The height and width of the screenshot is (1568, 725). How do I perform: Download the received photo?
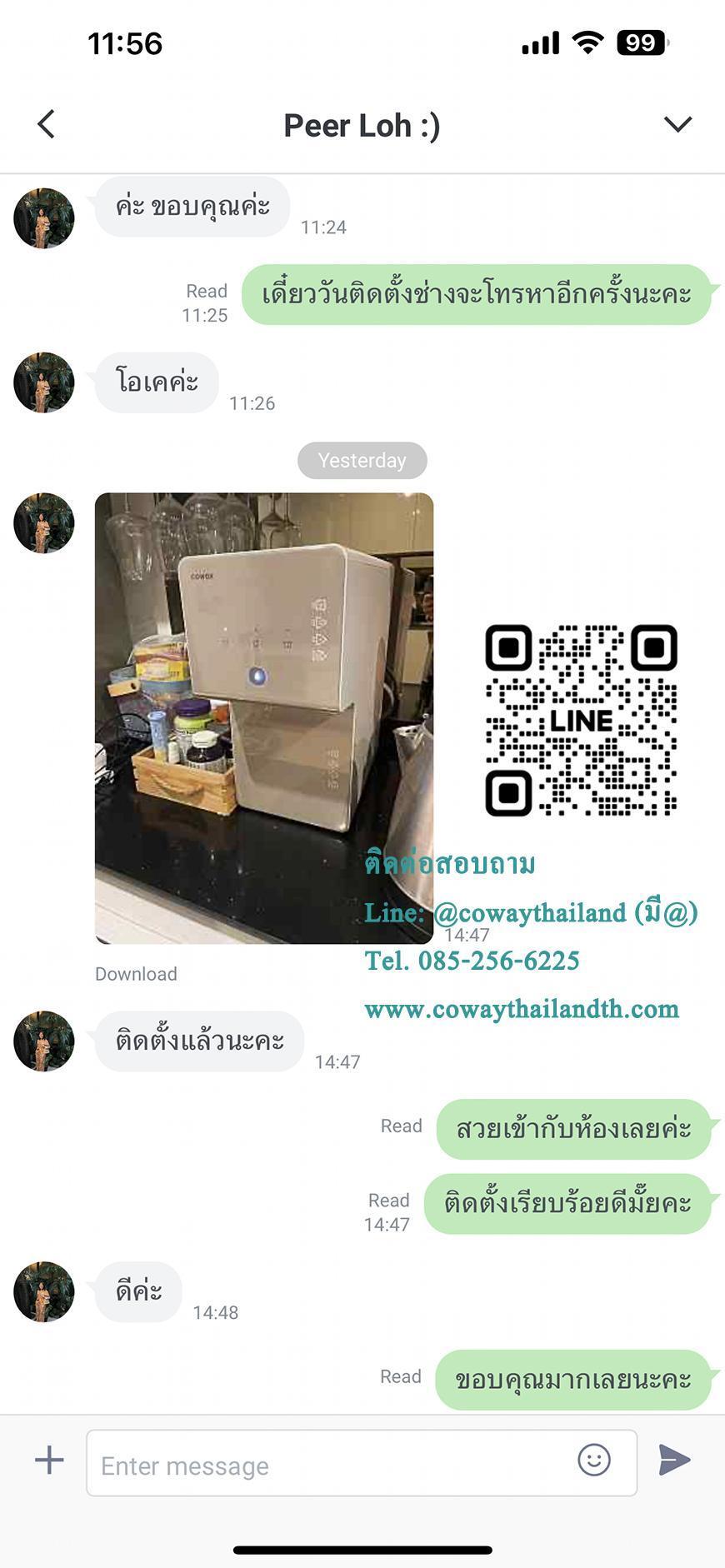136,974
